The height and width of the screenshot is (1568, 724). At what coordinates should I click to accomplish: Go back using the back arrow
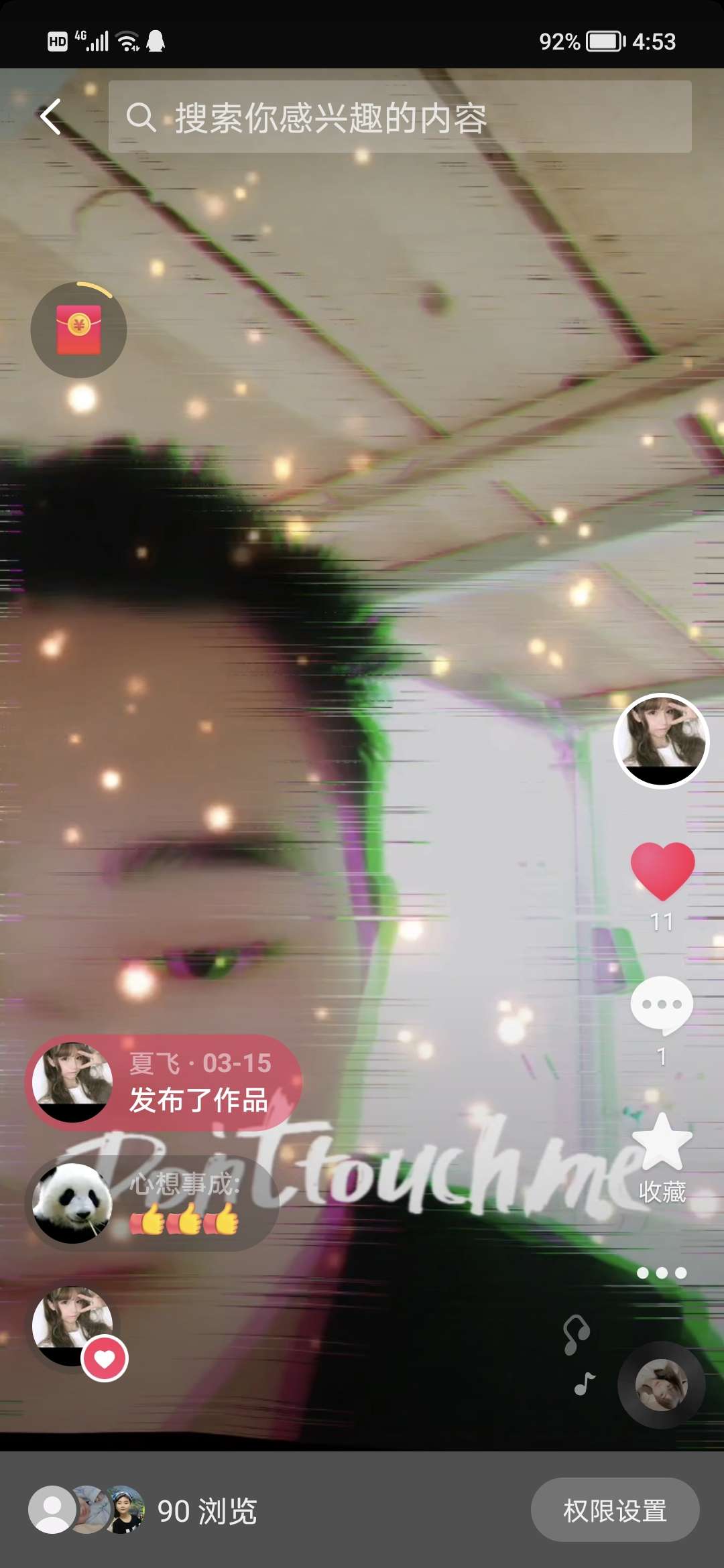coord(52,117)
